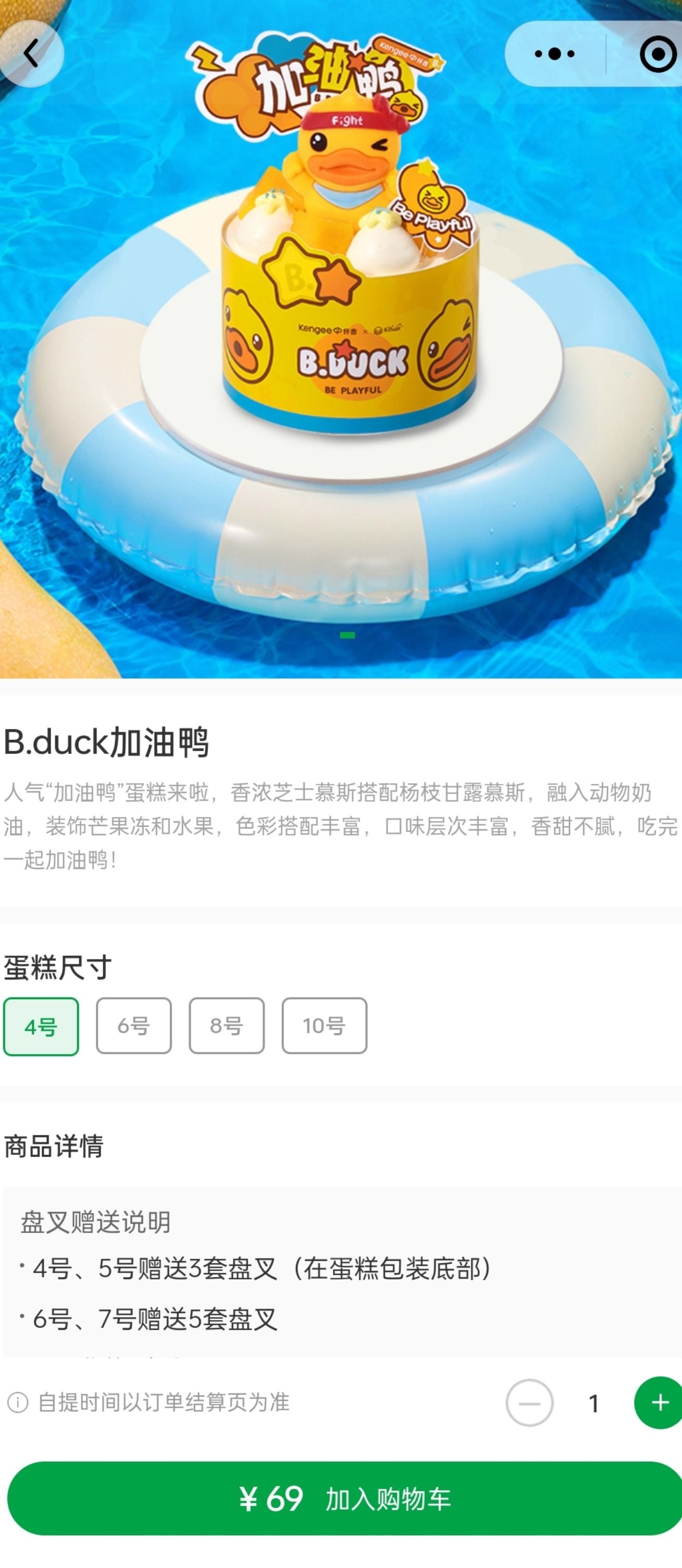Screen dimensions: 682x1568
Task: Switch to the 10号 cake size
Action: (324, 1026)
